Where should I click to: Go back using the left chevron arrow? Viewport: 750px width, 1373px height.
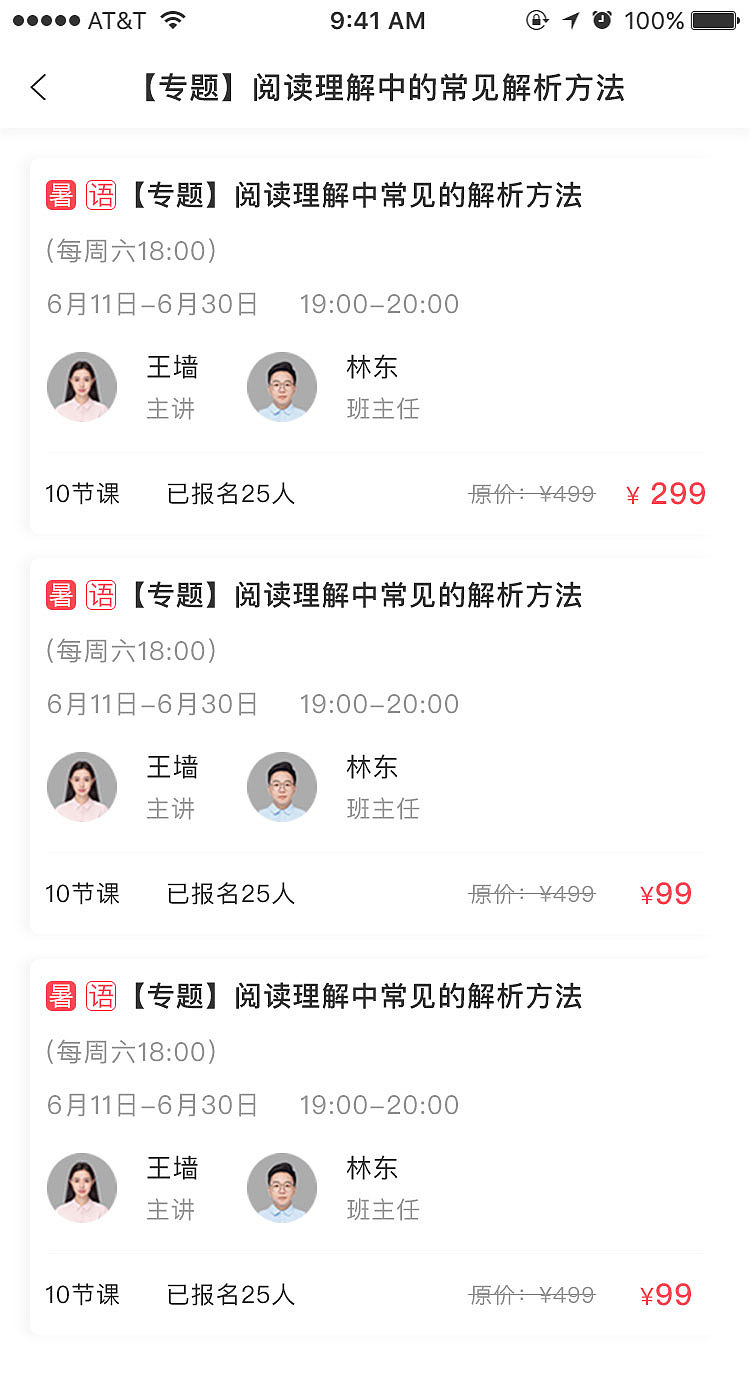tap(38, 88)
